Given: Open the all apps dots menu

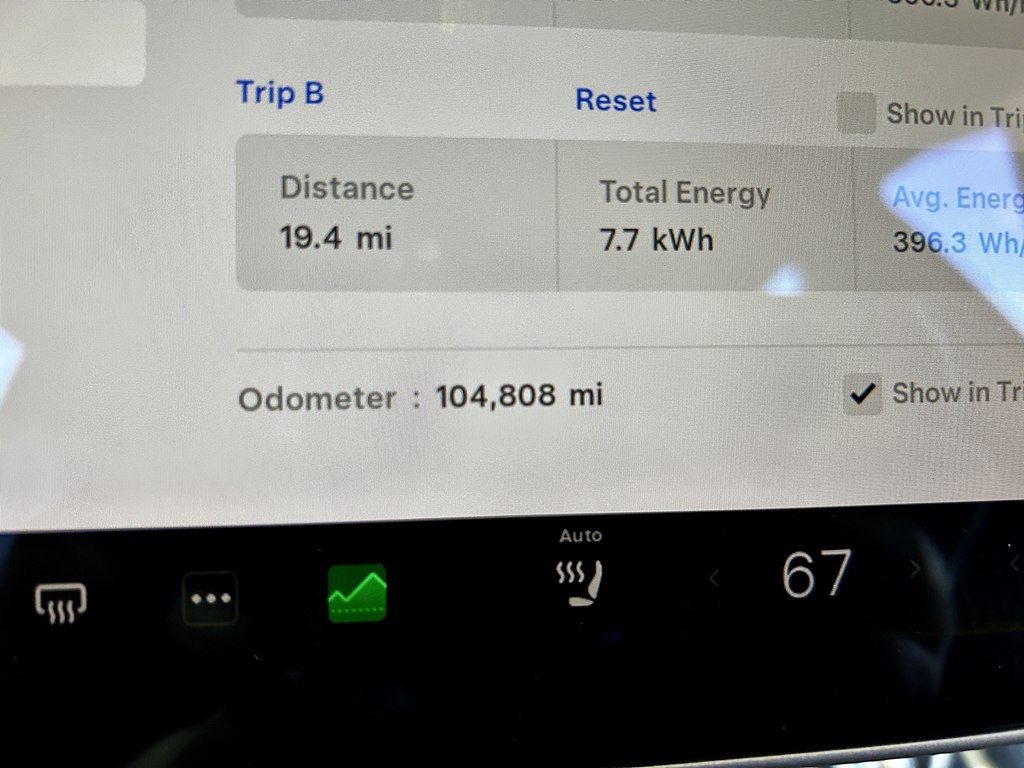Looking at the screenshot, I should tap(210, 599).
